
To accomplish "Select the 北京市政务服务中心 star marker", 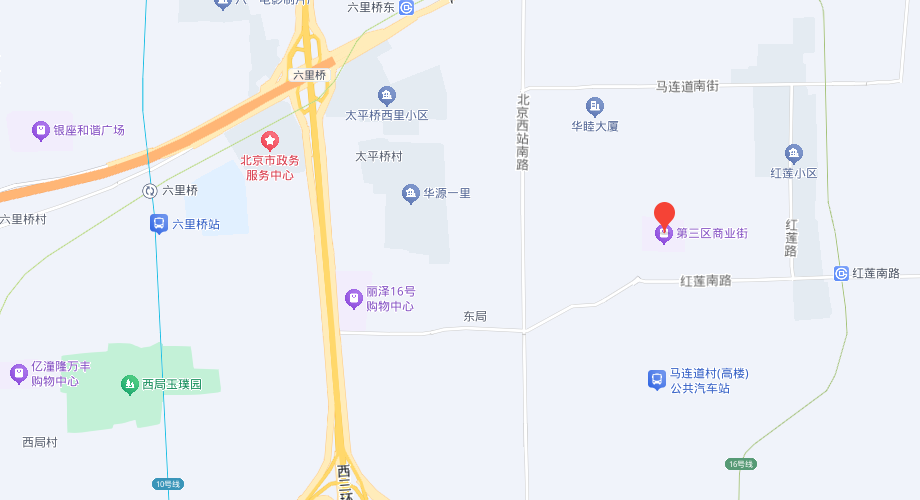I will click(269, 142).
